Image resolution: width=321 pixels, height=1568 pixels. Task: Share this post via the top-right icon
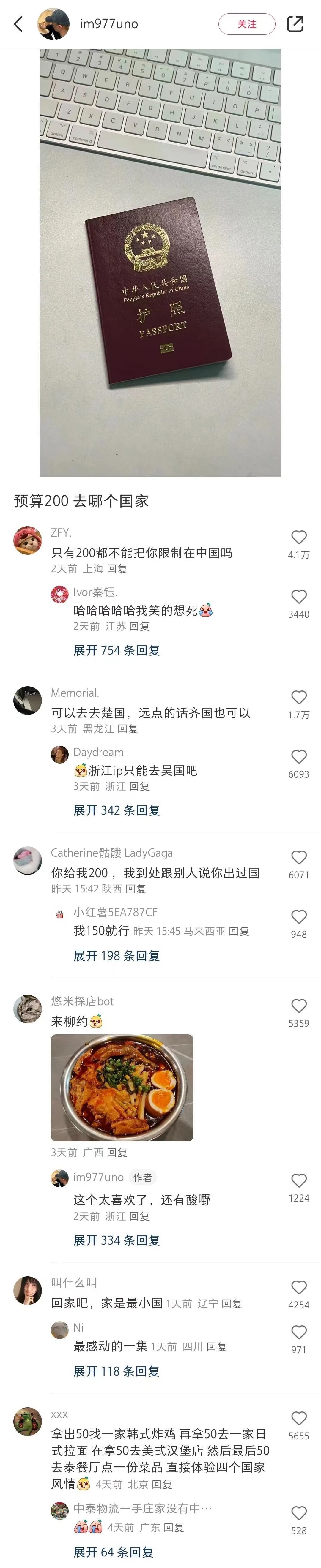pos(295,24)
